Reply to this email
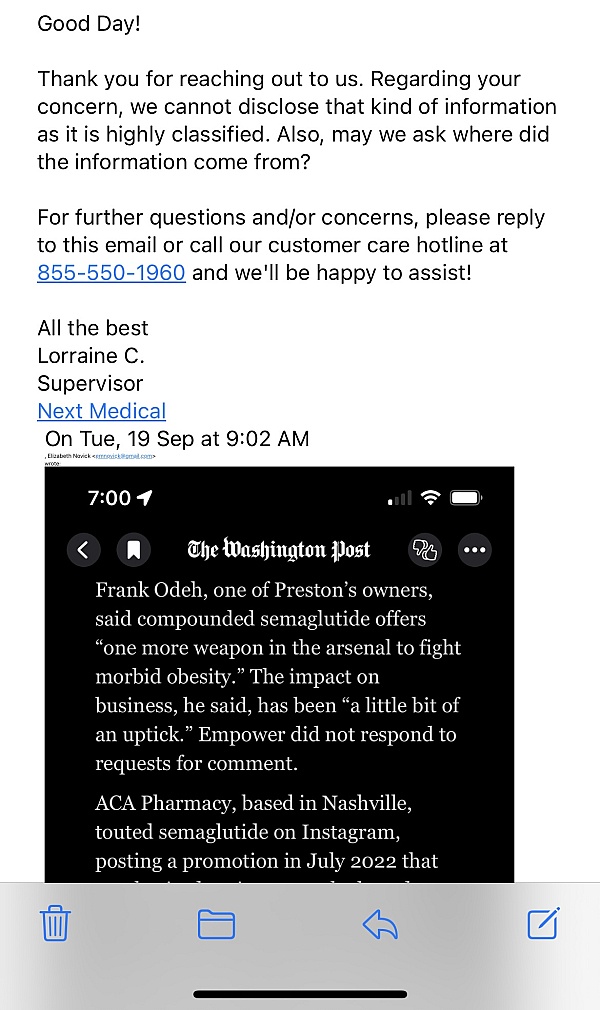Screen dimensions: 600x1010 380,925
